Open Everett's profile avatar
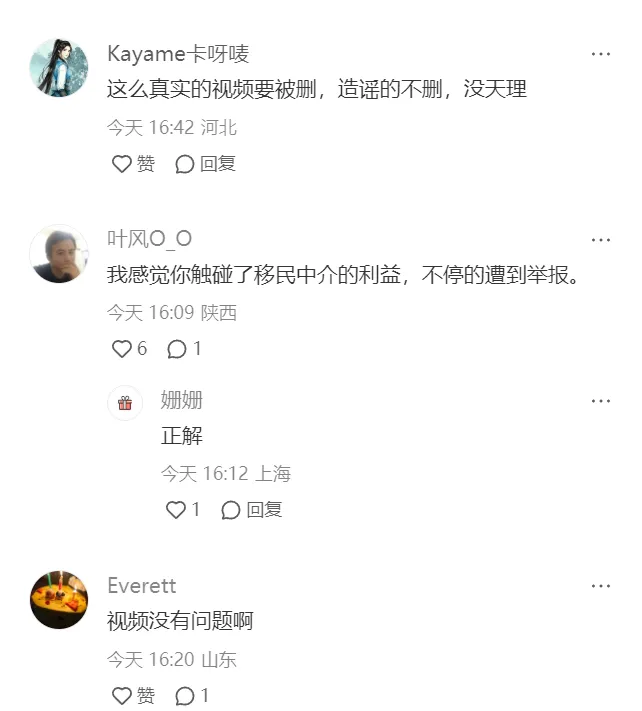The image size is (642, 711). click(59, 600)
